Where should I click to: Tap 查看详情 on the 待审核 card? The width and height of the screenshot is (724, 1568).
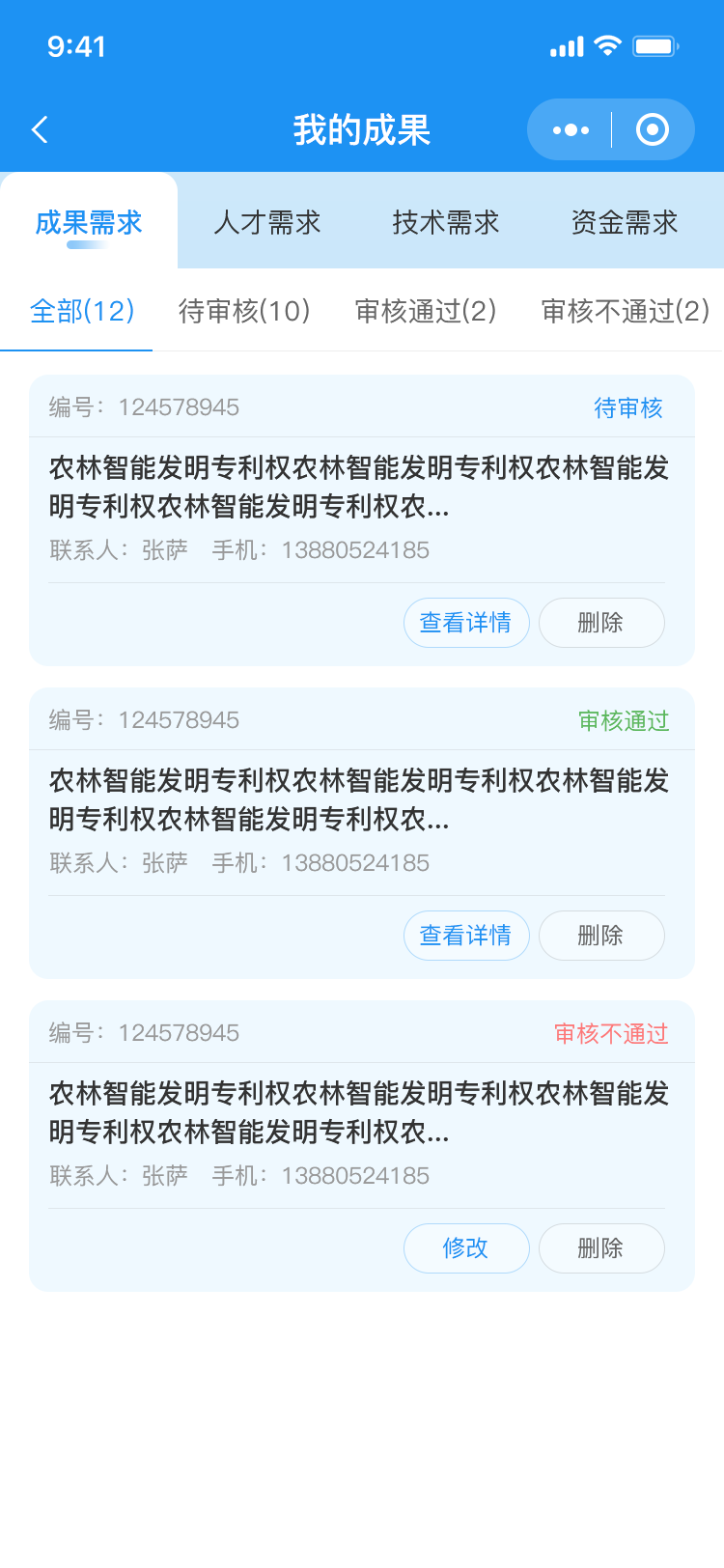[466, 623]
